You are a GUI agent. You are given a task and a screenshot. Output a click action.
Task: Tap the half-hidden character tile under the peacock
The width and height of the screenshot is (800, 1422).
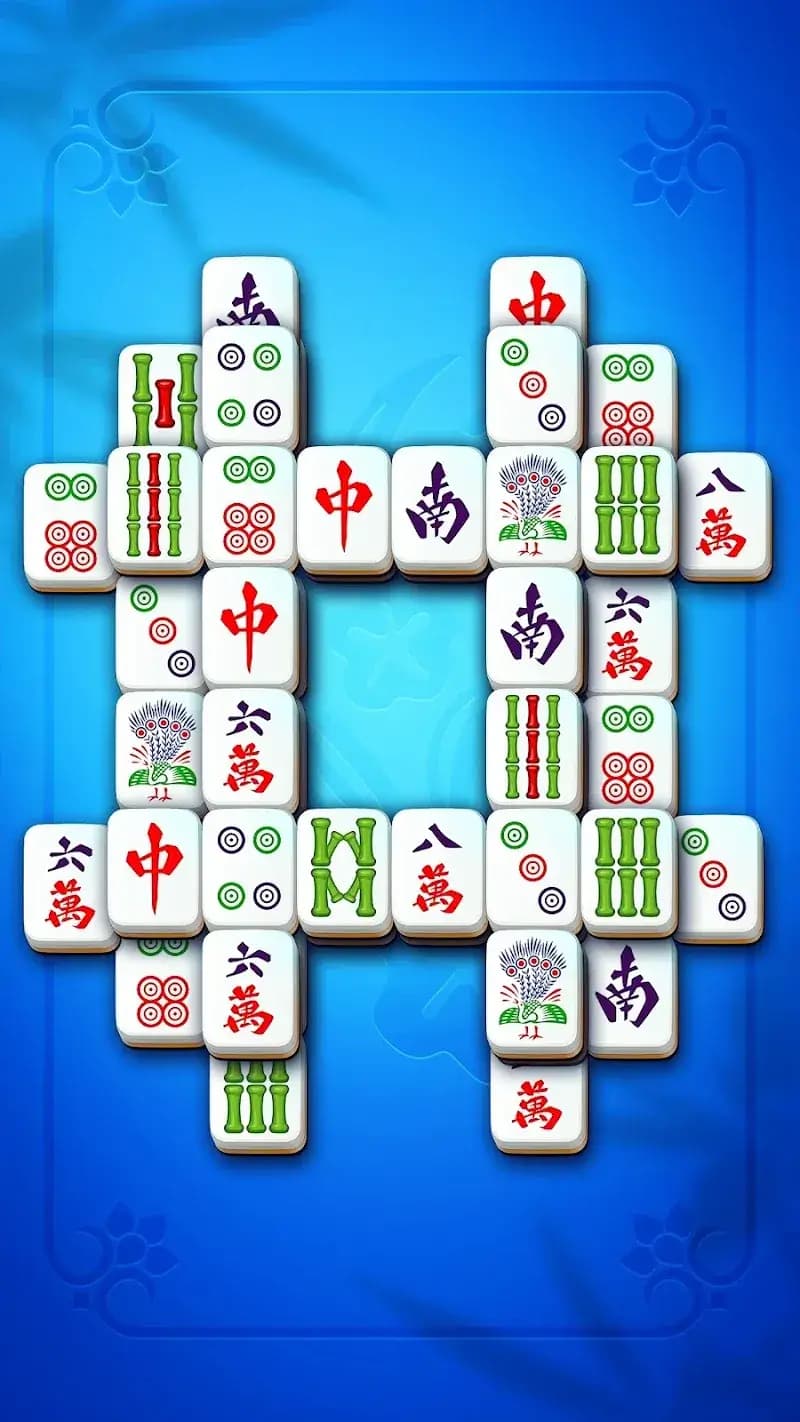point(538,1107)
